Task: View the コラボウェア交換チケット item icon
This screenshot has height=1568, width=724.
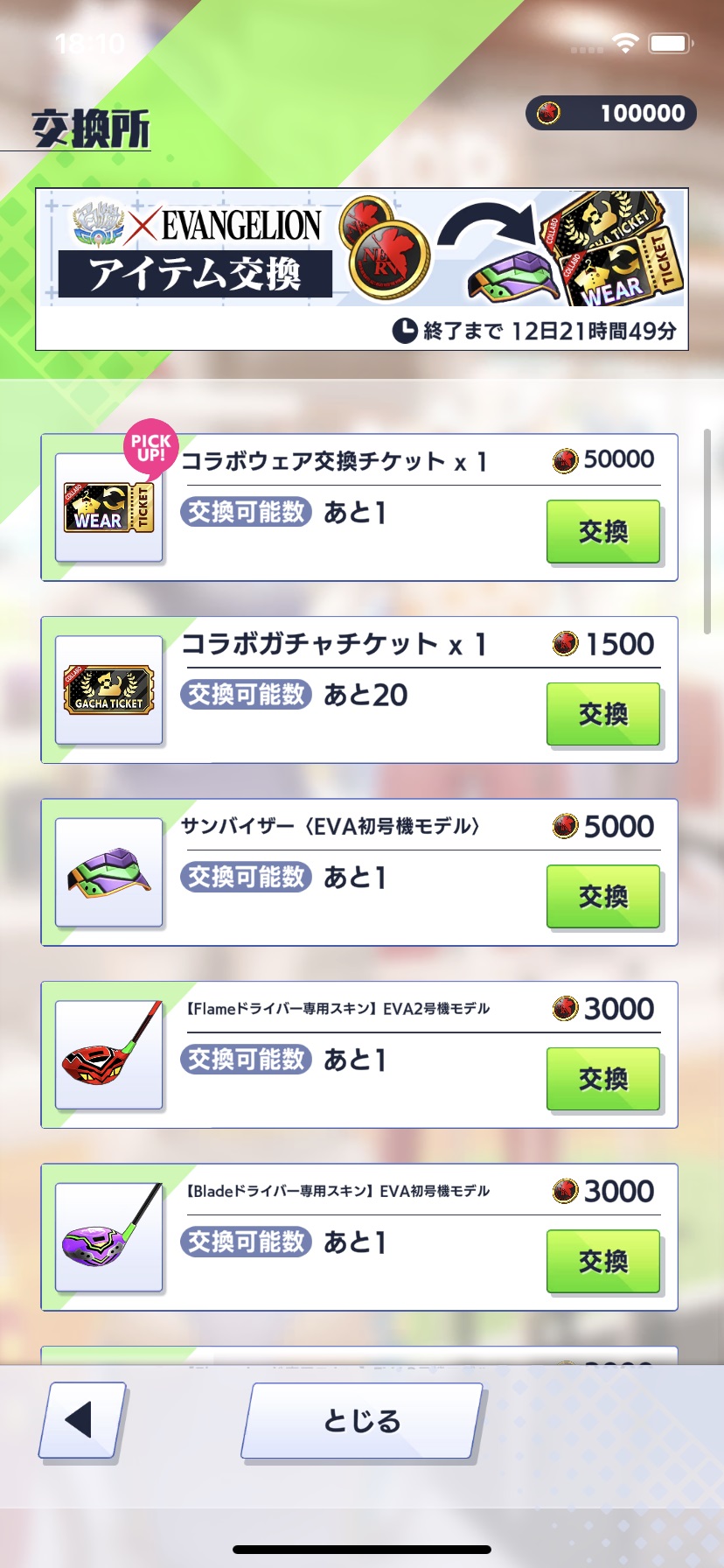Action: 109,507
